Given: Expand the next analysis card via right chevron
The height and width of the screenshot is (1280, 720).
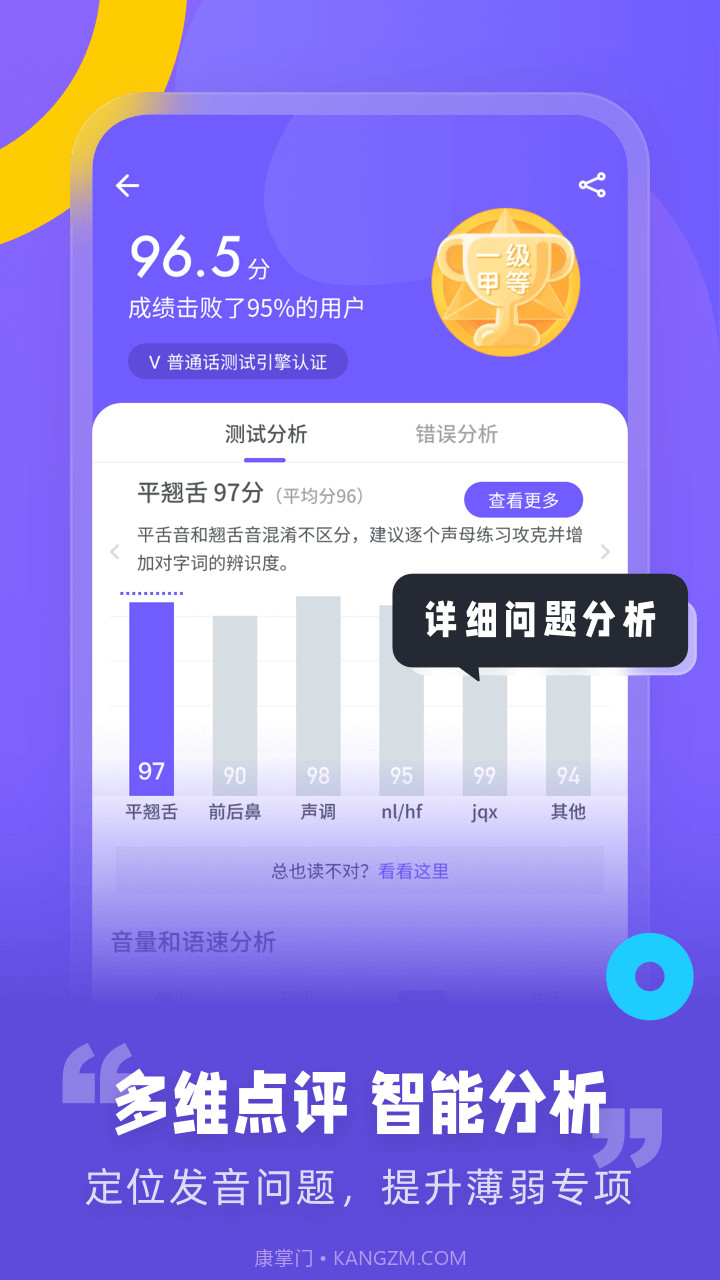Looking at the screenshot, I should (606, 552).
